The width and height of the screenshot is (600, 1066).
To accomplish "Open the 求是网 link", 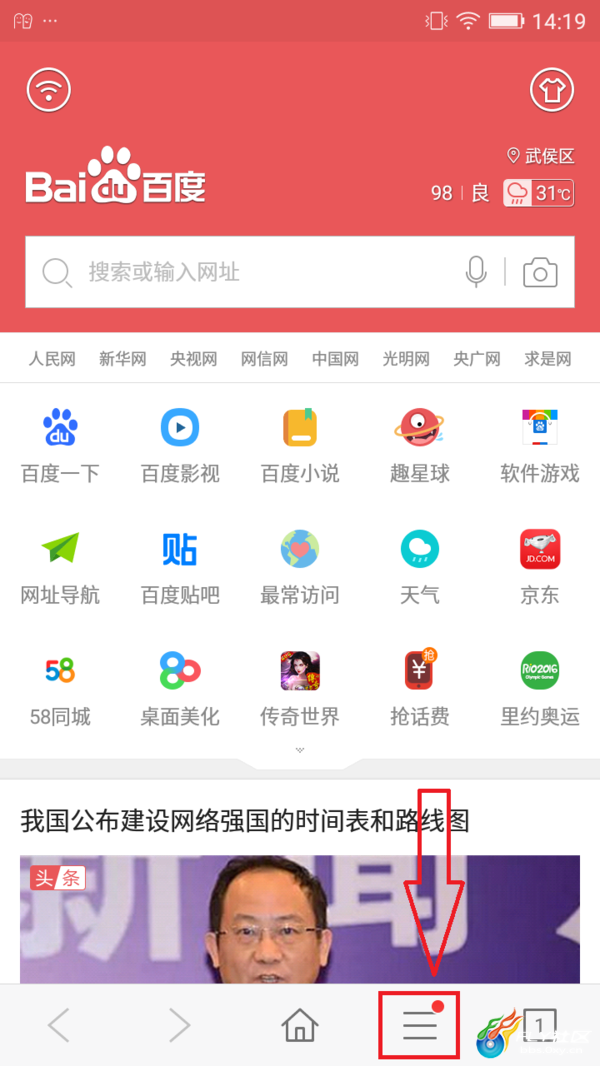I will point(547,359).
